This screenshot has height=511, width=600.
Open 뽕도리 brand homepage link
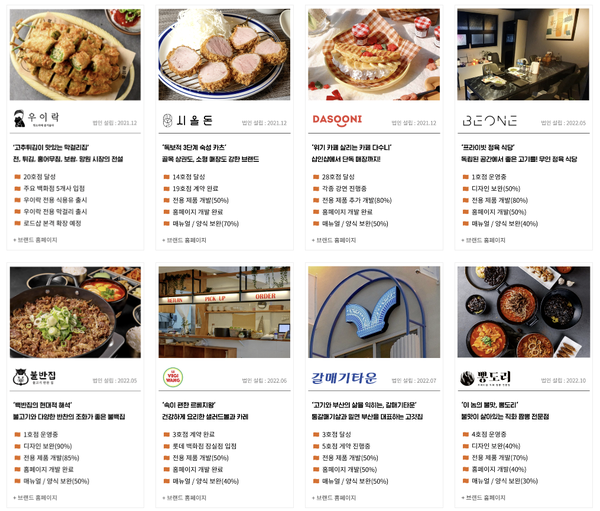pyautogui.click(x=484, y=497)
